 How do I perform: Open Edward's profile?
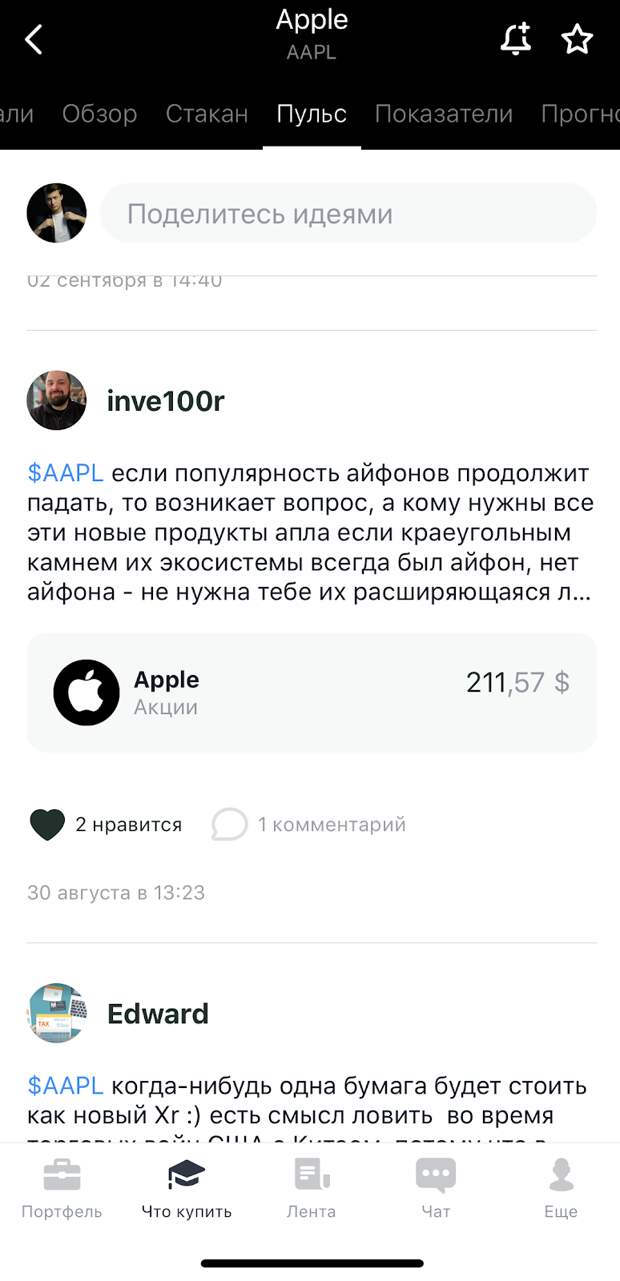pyautogui.click(x=157, y=1014)
